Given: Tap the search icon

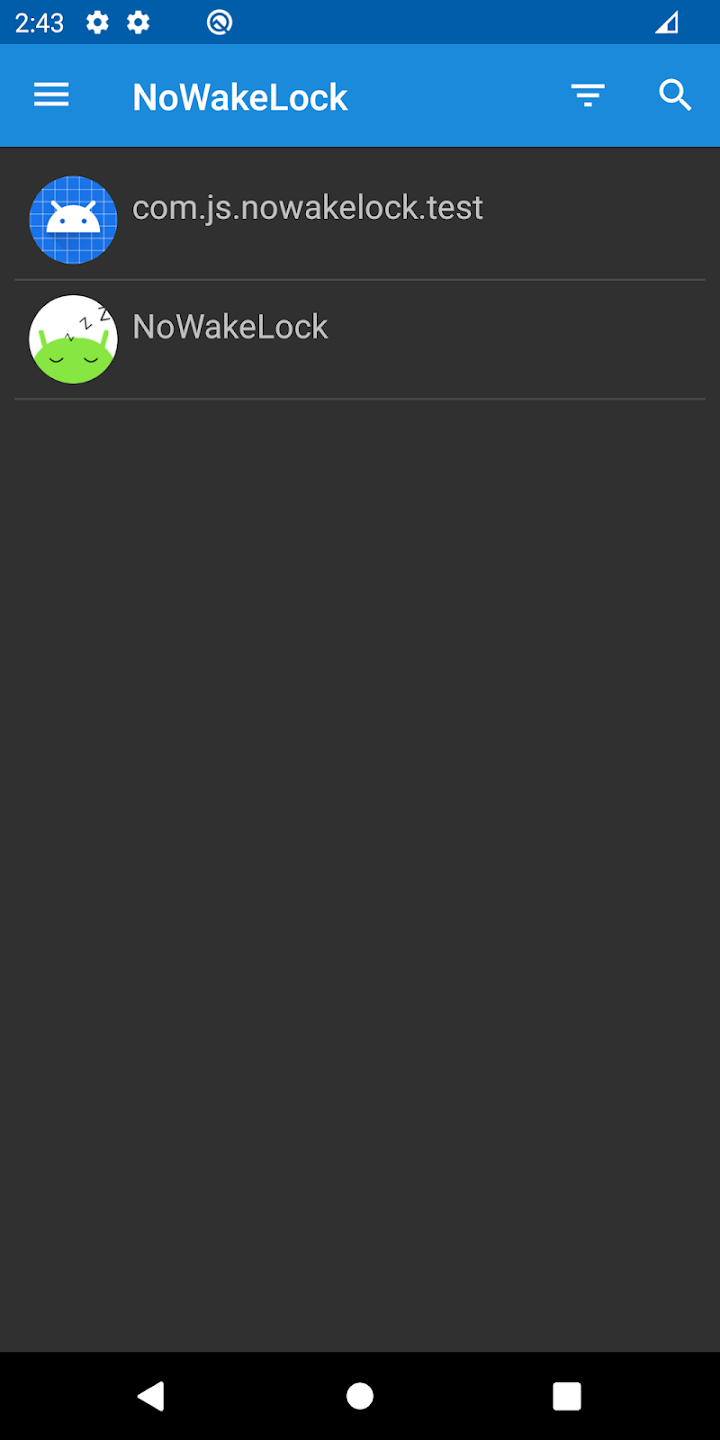Looking at the screenshot, I should click(676, 96).
